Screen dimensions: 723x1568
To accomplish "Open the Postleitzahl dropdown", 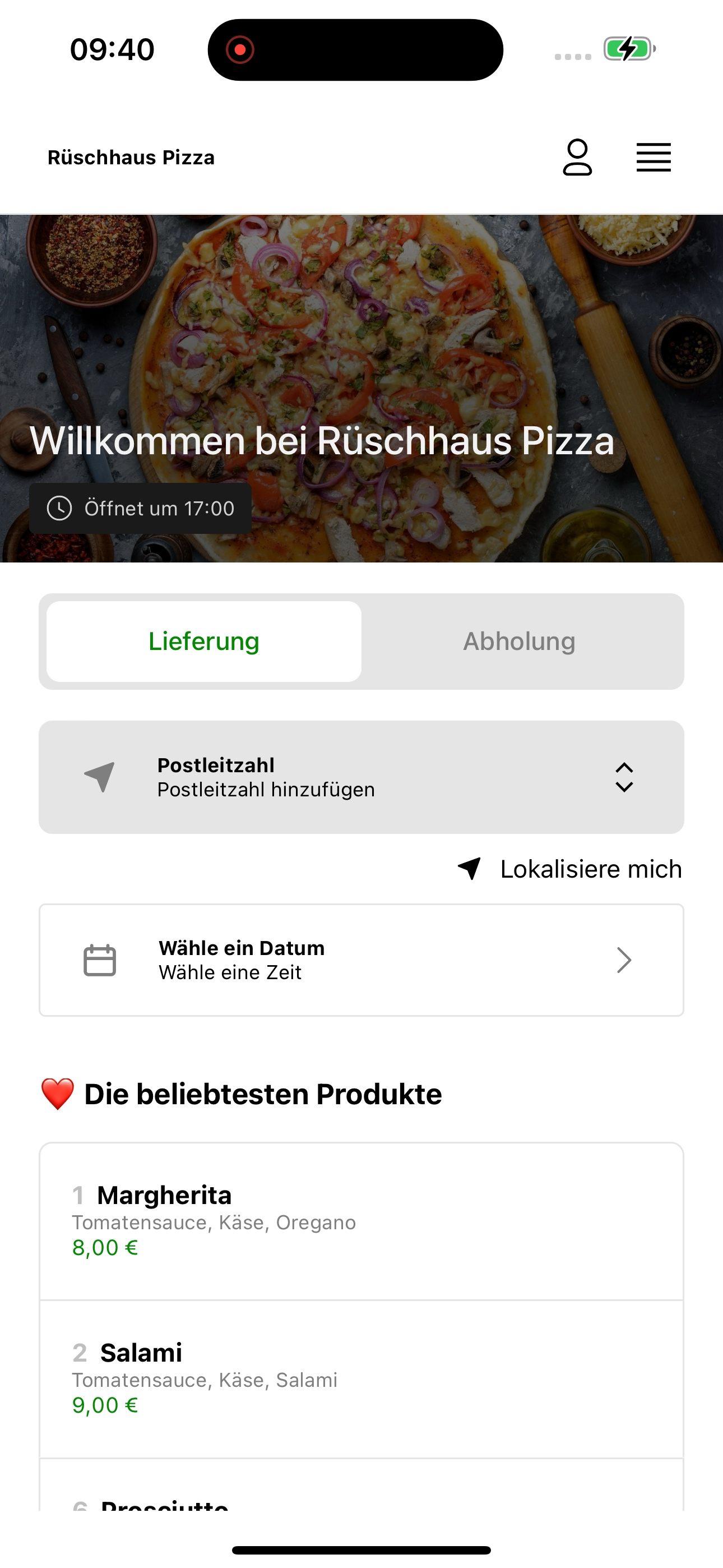I will click(x=361, y=777).
